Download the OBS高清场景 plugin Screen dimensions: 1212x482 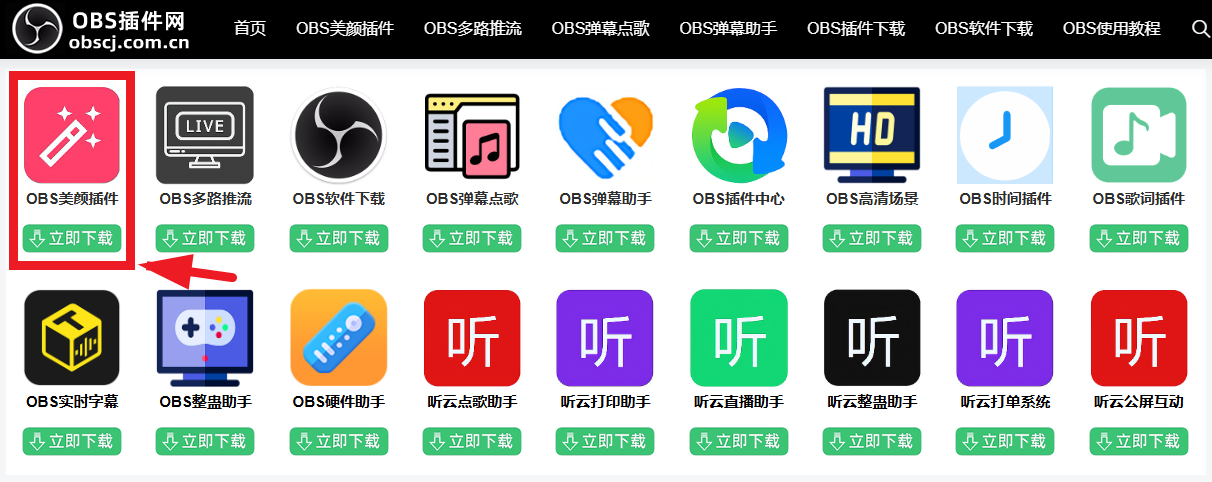872,239
